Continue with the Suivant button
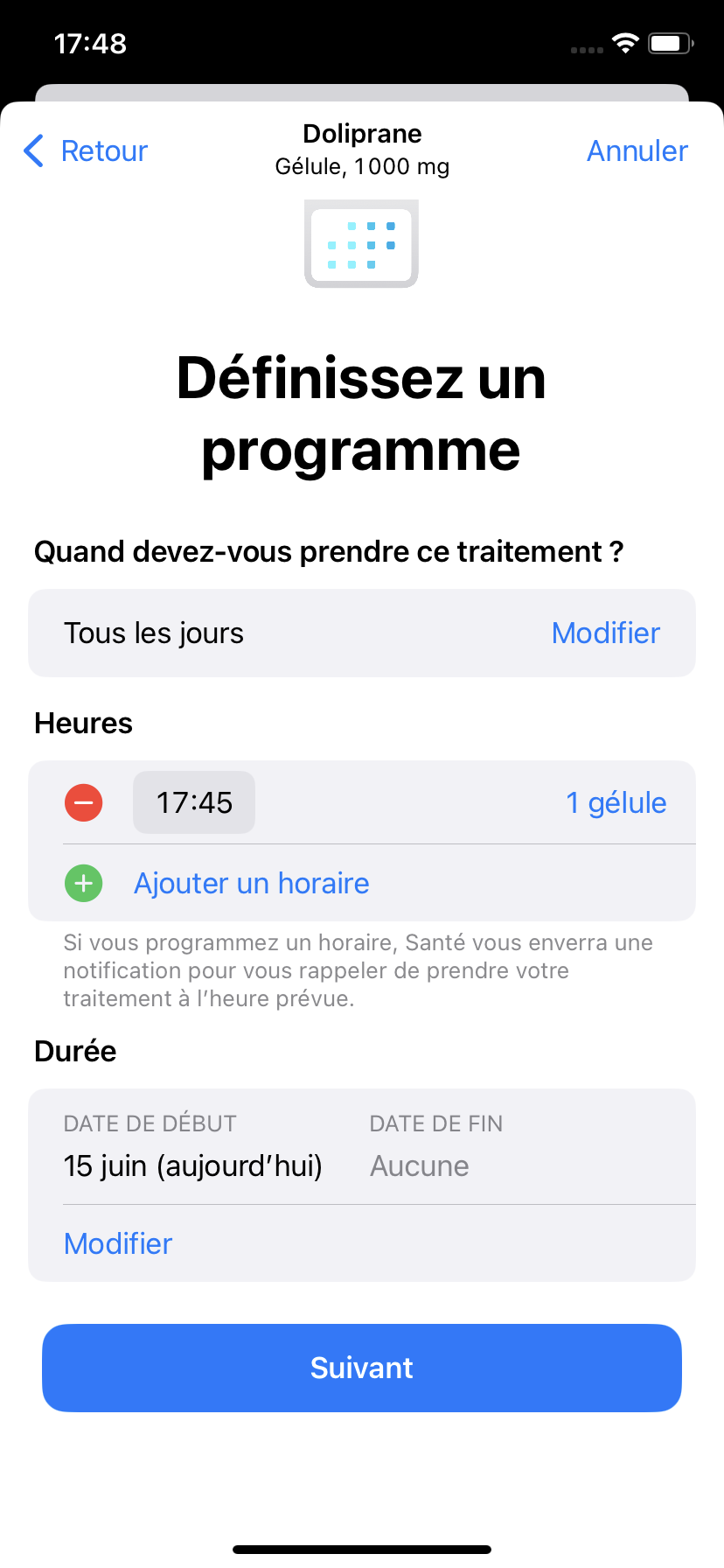This screenshot has height=1568, width=724. [x=362, y=1368]
